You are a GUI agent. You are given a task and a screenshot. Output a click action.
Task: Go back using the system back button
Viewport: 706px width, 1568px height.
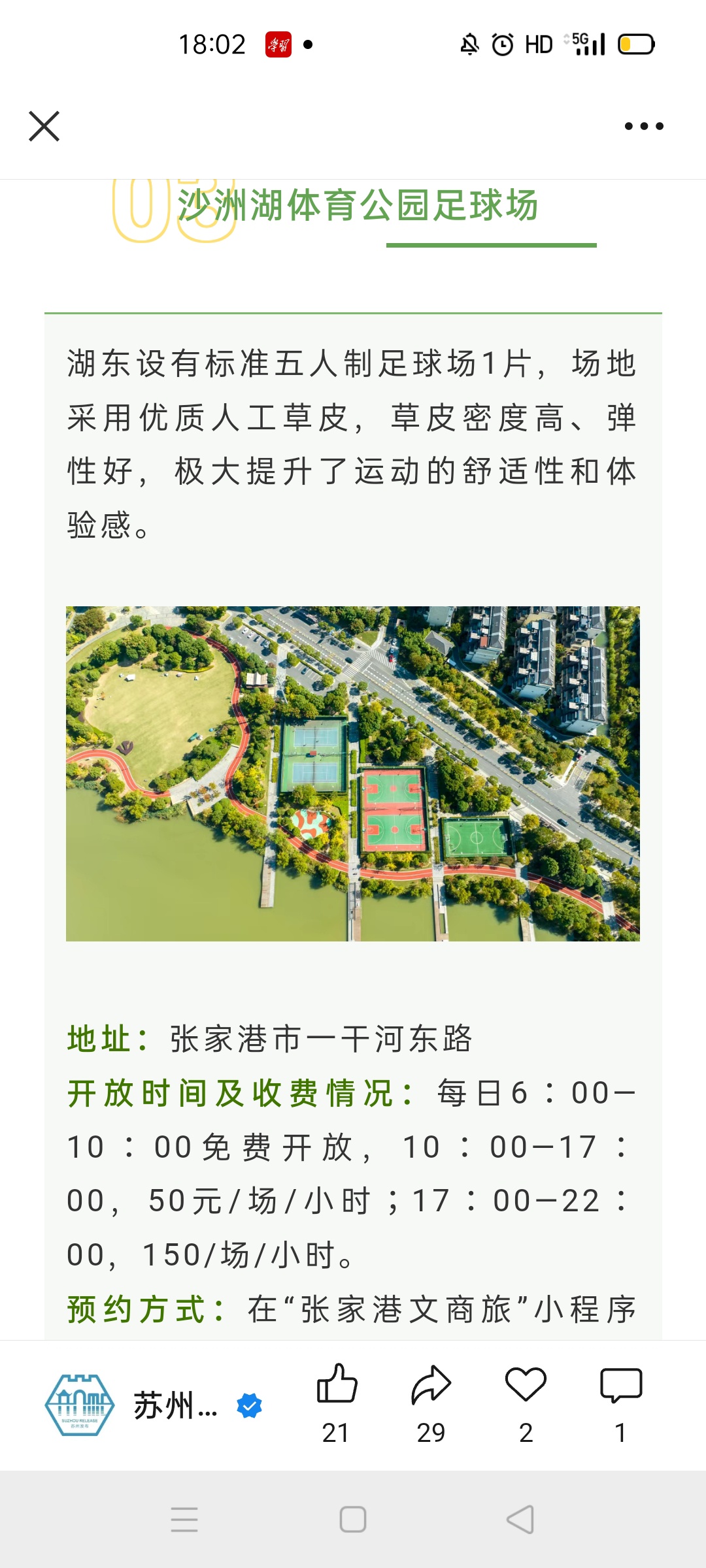521,1520
